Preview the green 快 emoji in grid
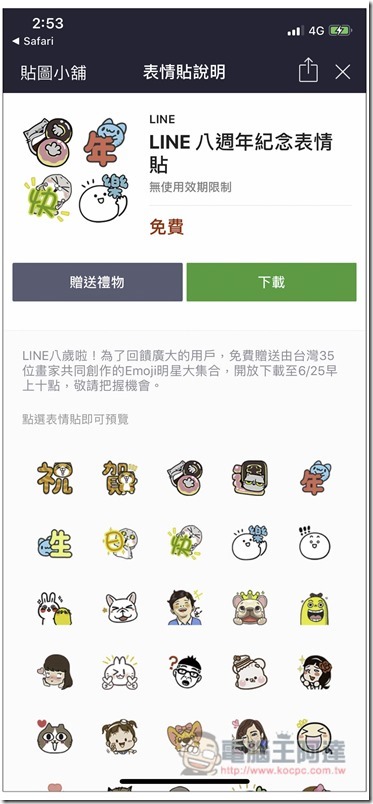This screenshot has height=804, width=373. (185, 544)
